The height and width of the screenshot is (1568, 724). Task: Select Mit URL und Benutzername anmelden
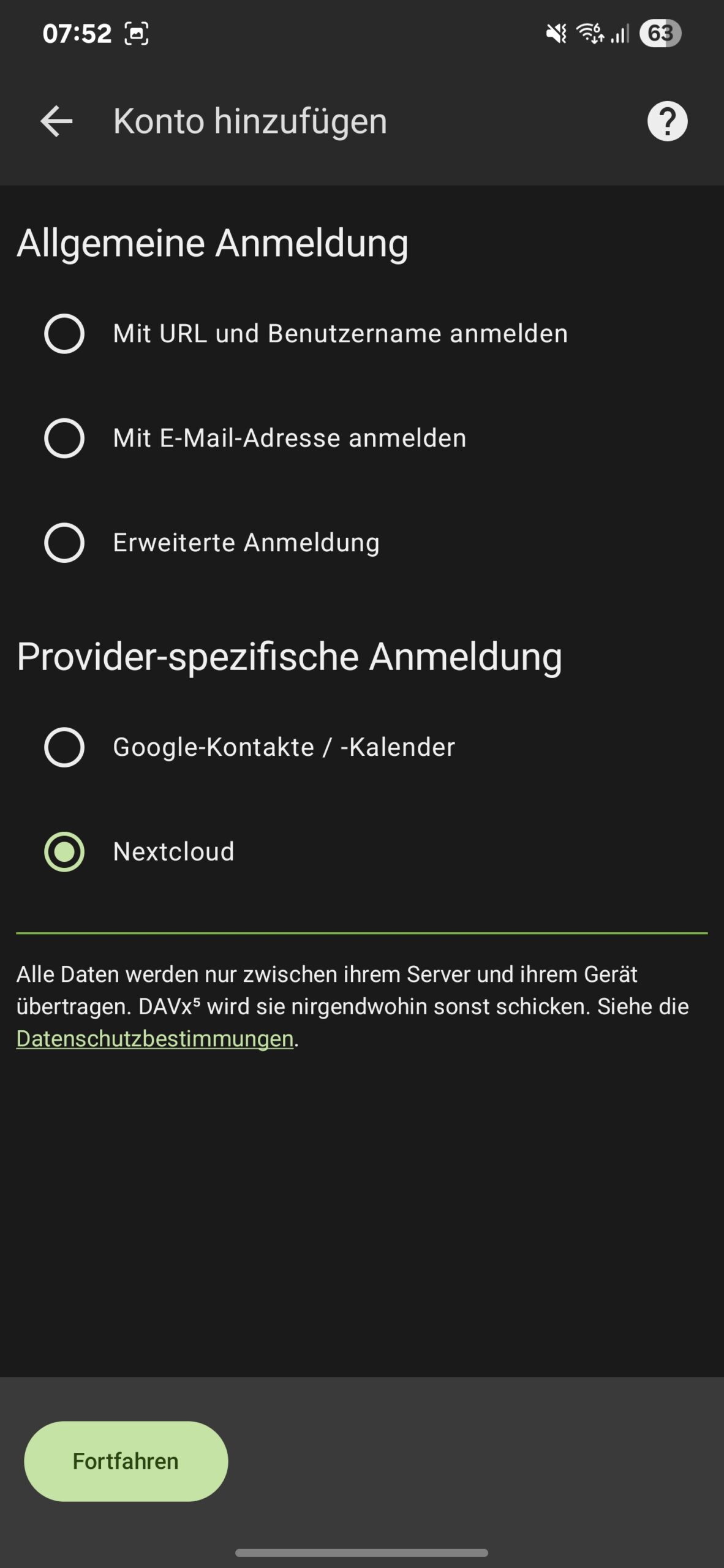[362, 334]
